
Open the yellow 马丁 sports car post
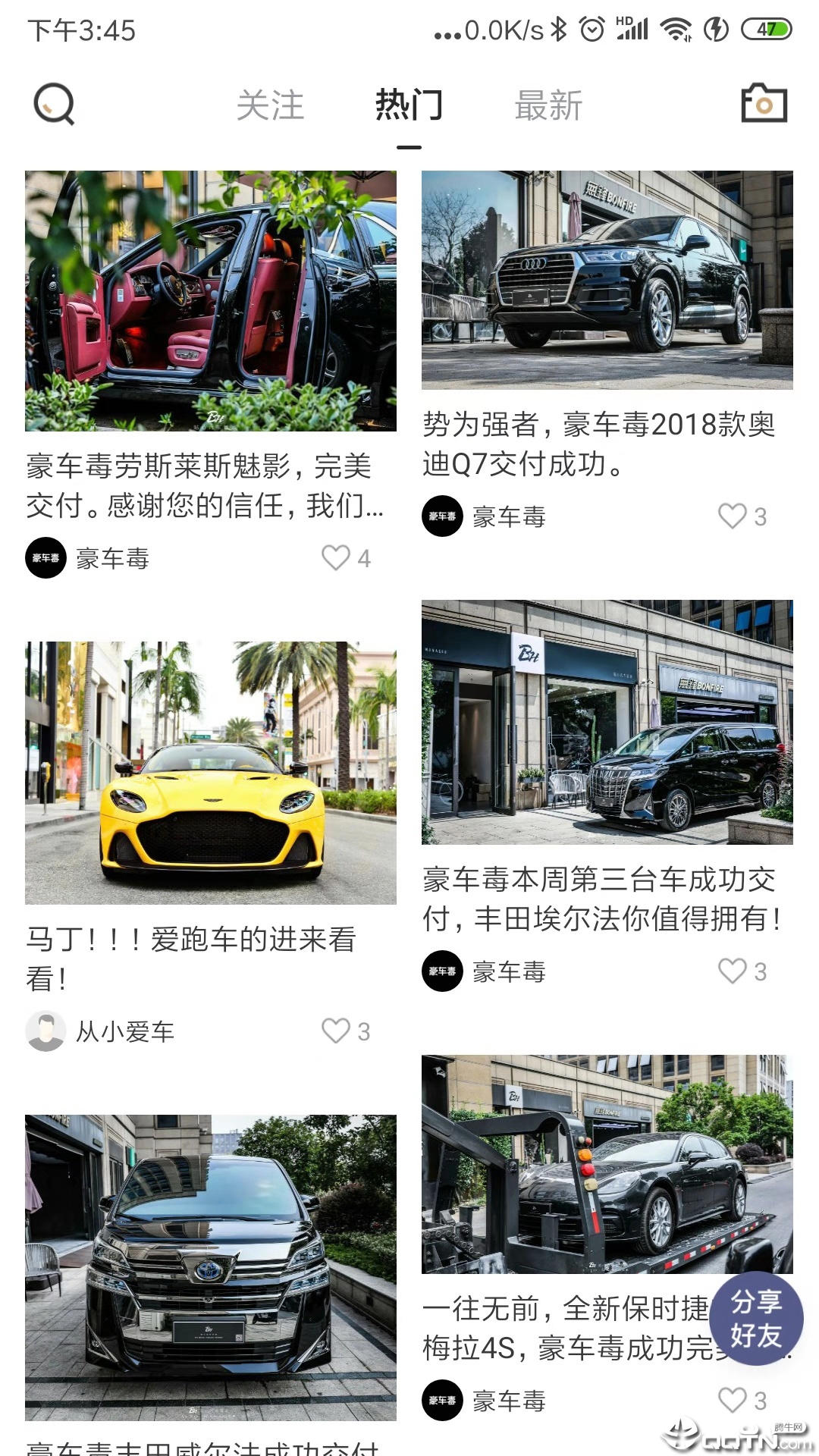[x=210, y=773]
